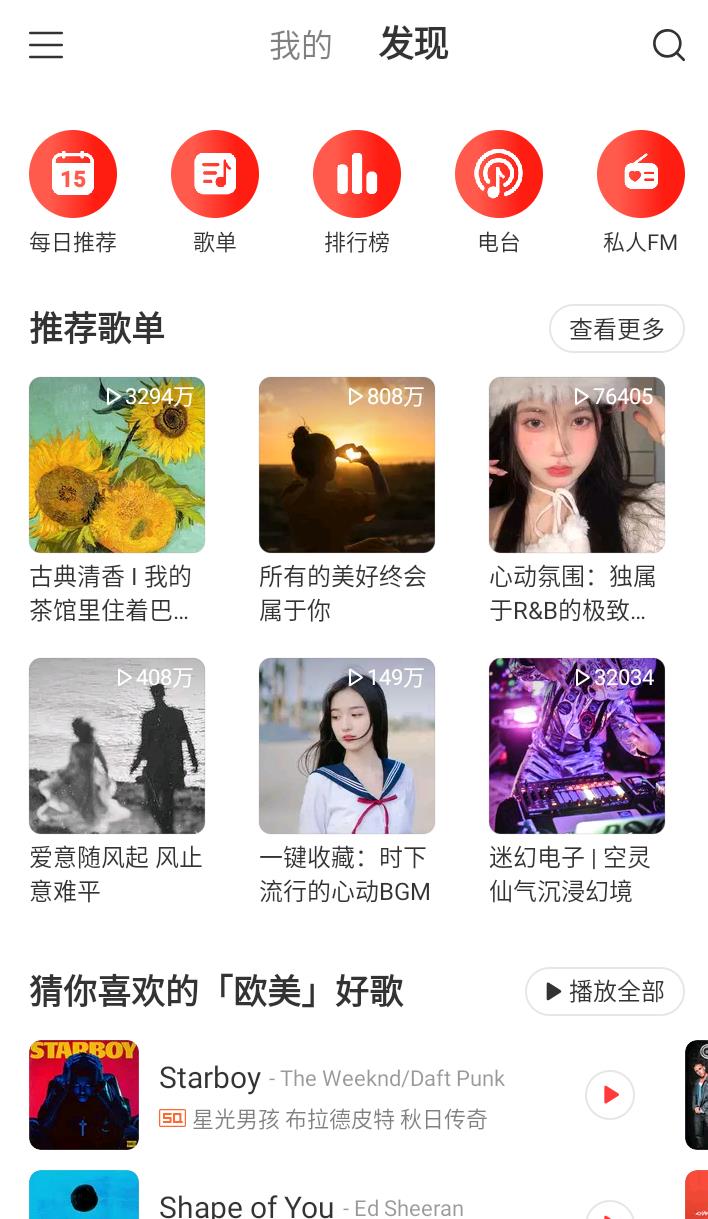Open 每日推荐 daily recommendations
The width and height of the screenshot is (708, 1219).
[73, 175]
